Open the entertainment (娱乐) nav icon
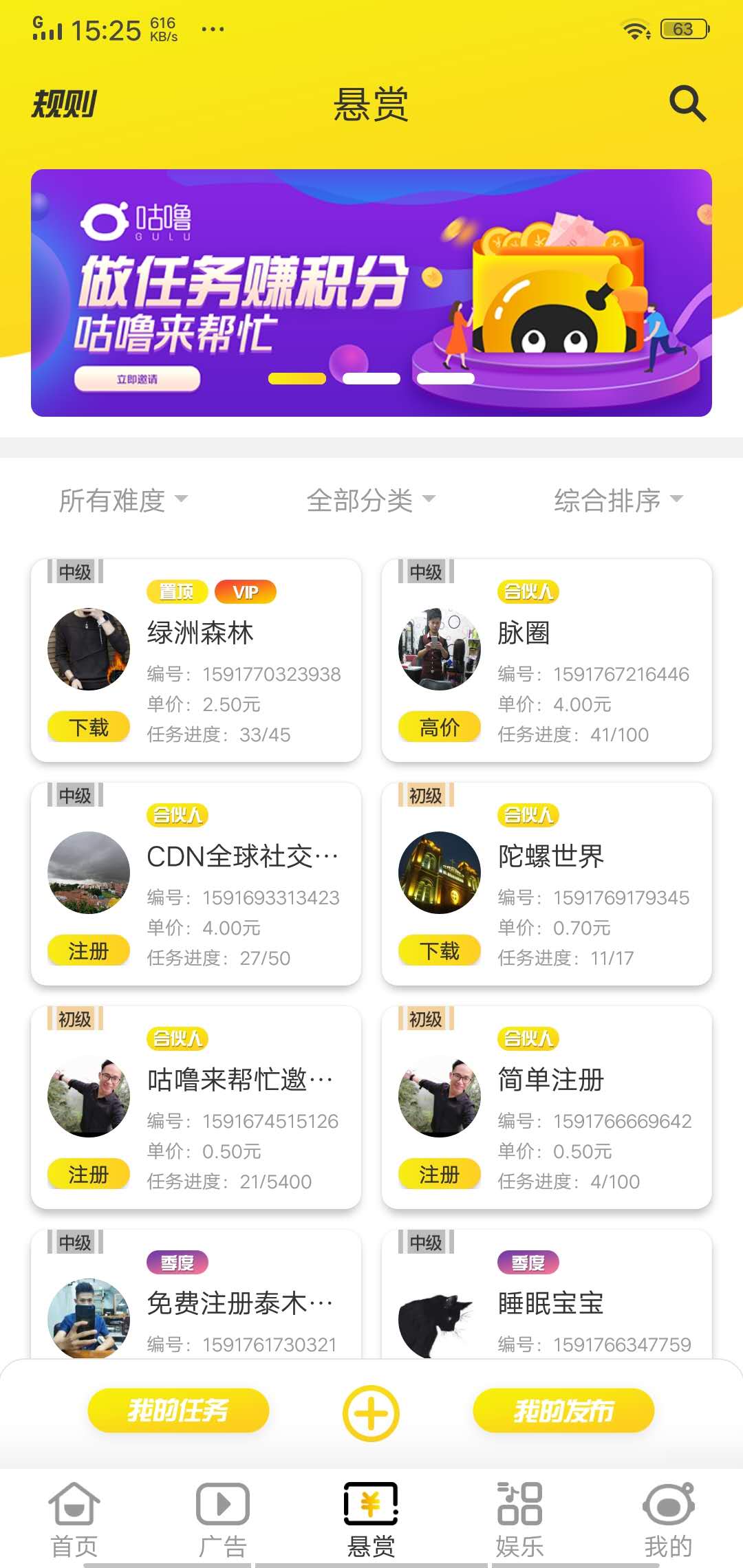Image resolution: width=743 pixels, height=1568 pixels. pyautogui.click(x=519, y=1506)
